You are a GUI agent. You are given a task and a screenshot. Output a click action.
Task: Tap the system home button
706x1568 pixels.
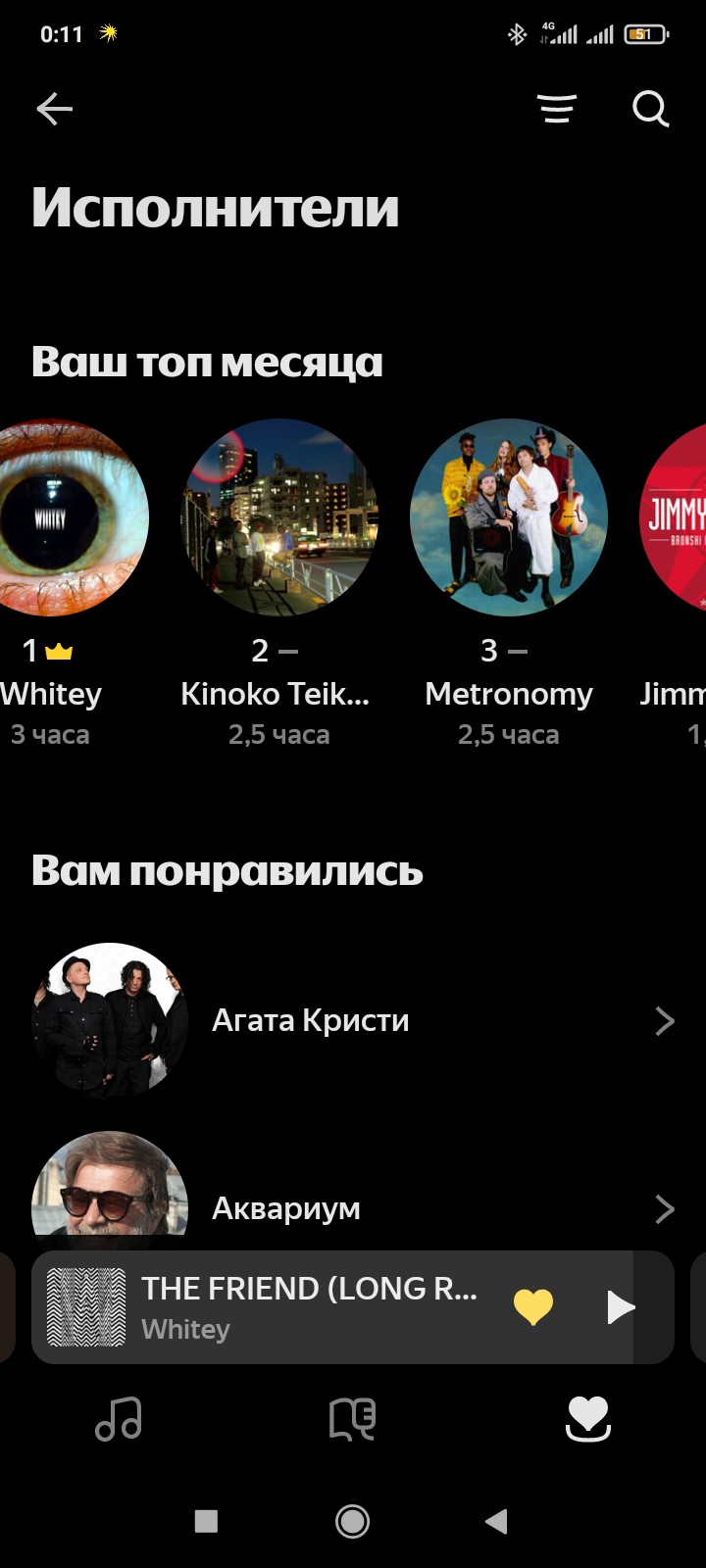pos(353,1521)
